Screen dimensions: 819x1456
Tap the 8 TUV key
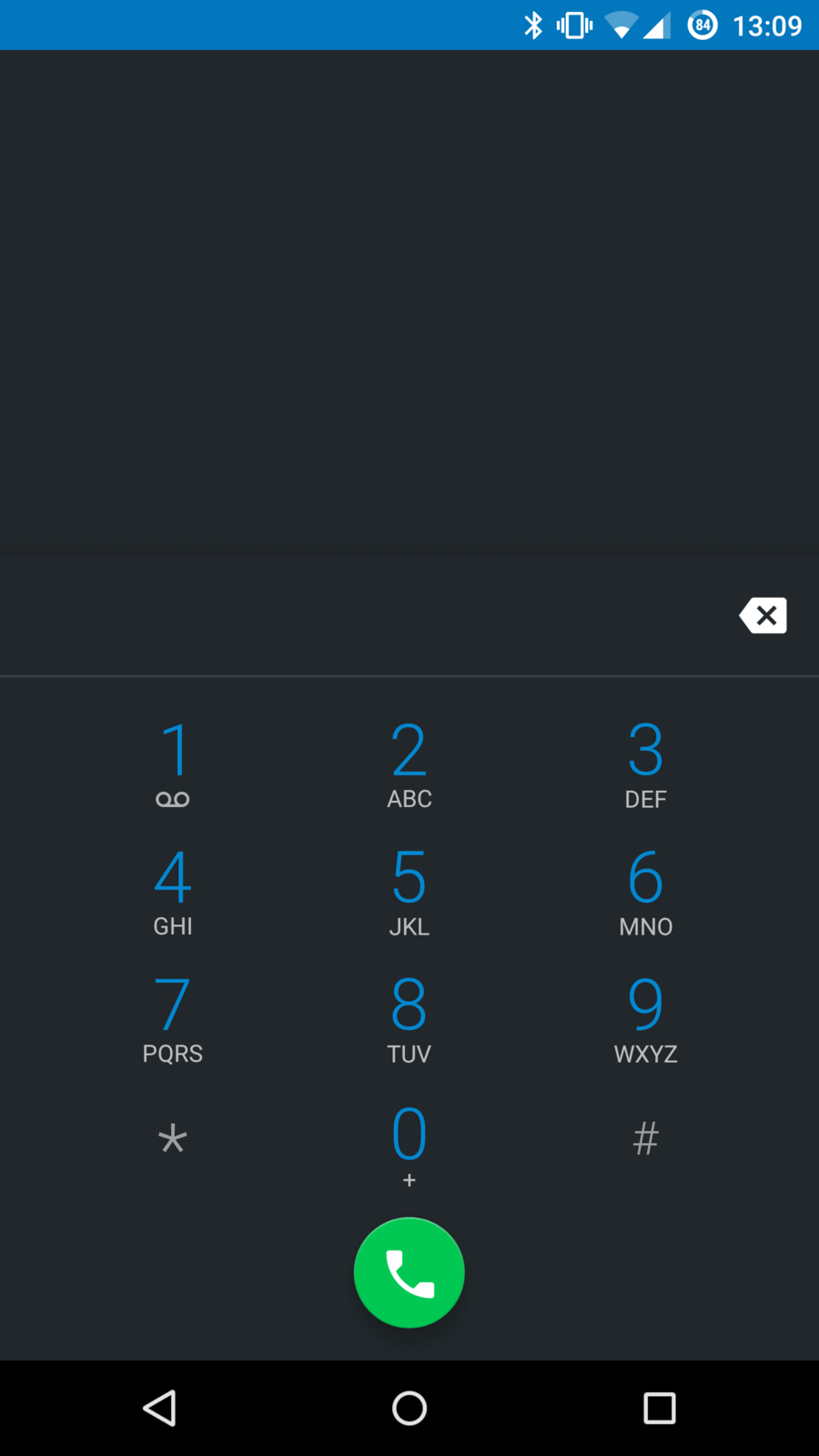409,1017
